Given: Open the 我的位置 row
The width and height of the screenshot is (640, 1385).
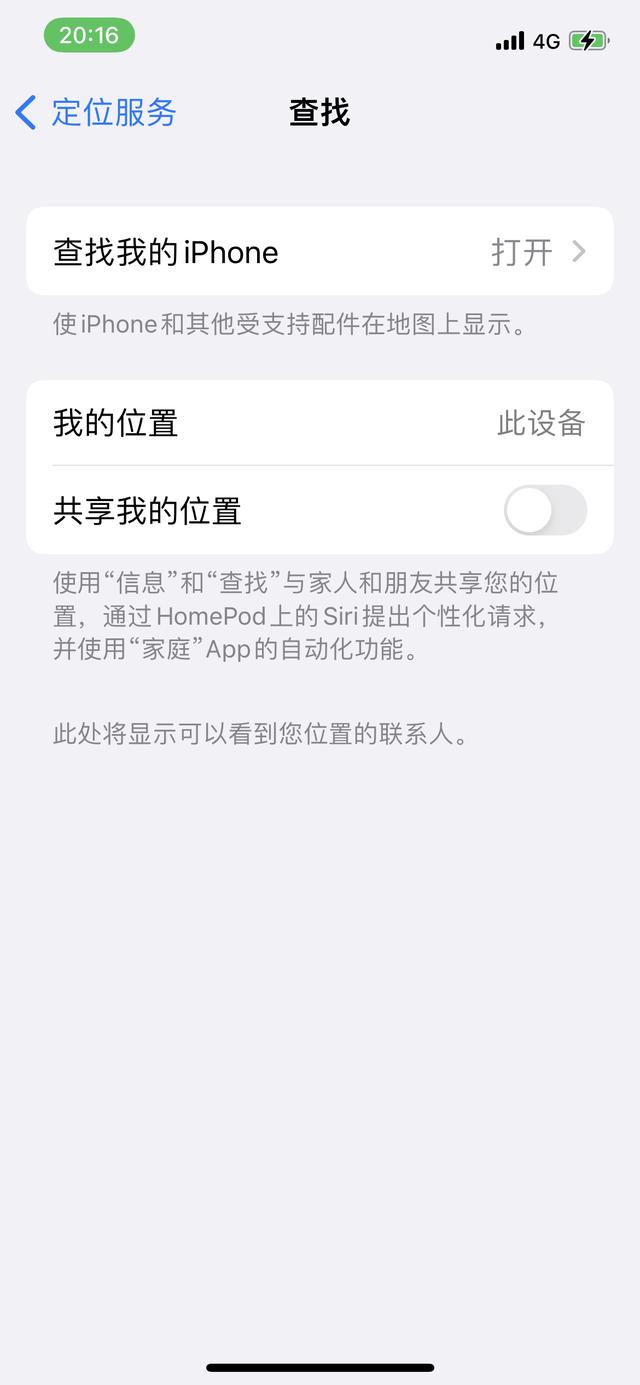Looking at the screenshot, I should (x=319, y=423).
